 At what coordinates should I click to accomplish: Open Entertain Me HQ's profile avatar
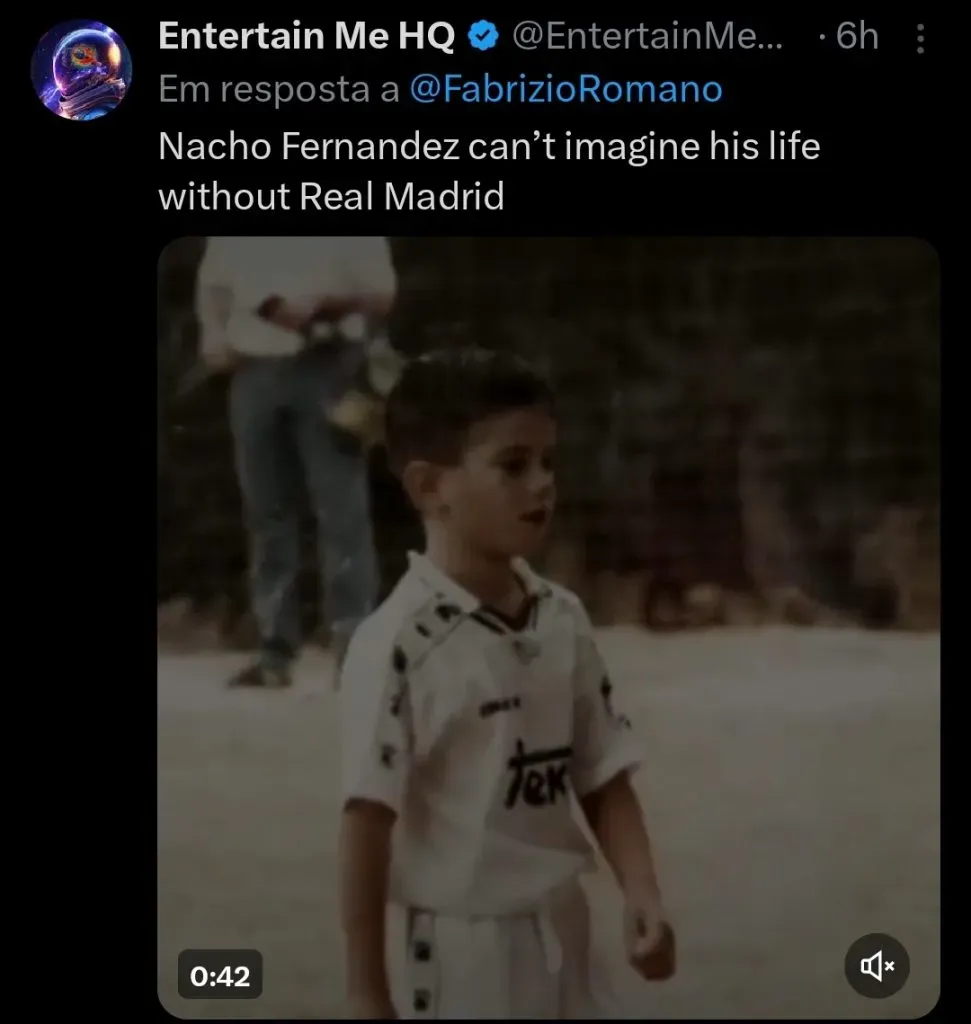(81, 69)
